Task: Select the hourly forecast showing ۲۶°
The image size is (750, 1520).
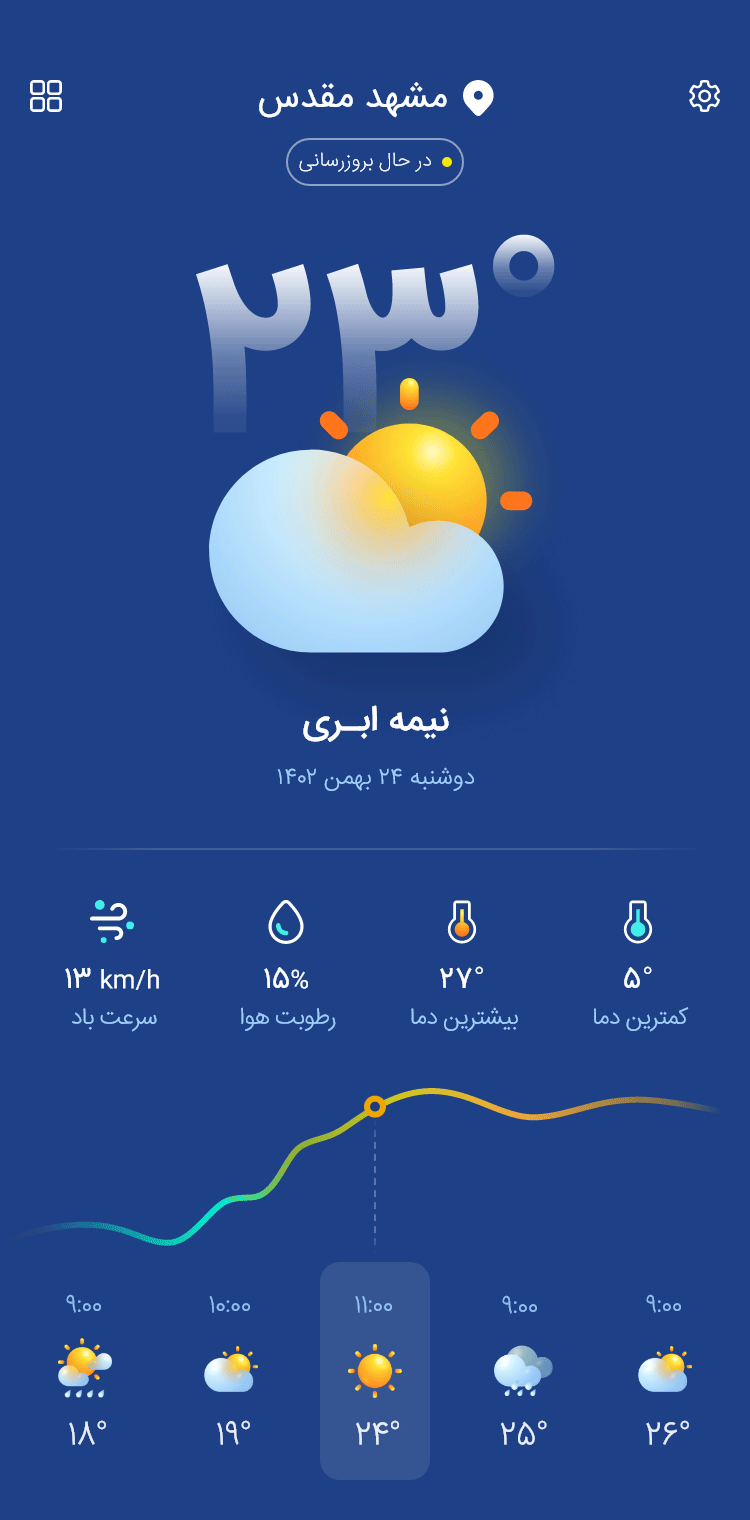Action: pyautogui.click(x=664, y=1370)
